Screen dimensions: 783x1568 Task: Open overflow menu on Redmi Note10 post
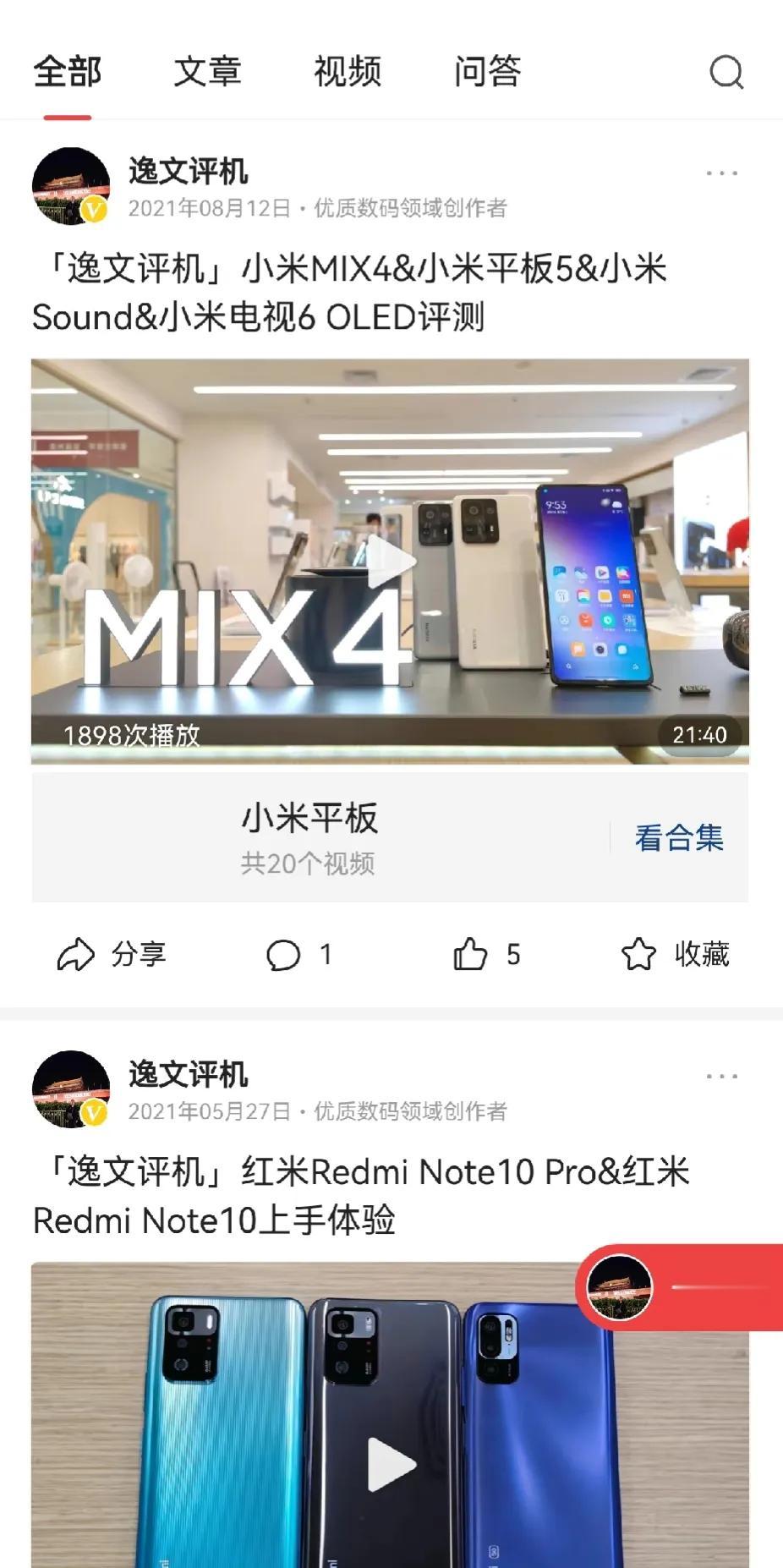click(721, 1077)
